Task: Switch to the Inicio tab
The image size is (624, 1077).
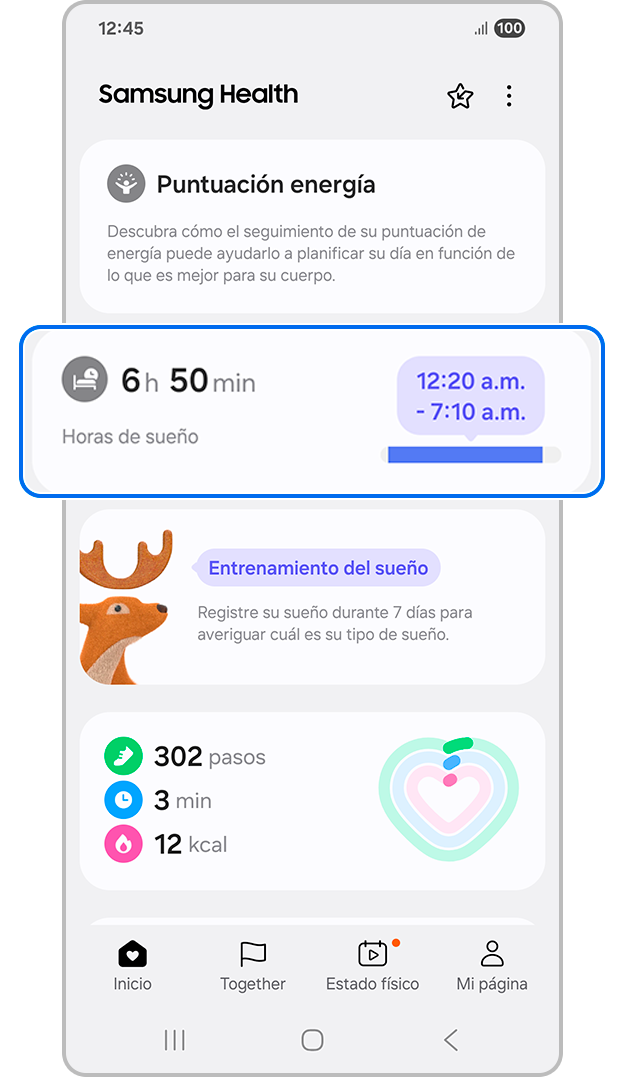Action: click(x=132, y=966)
